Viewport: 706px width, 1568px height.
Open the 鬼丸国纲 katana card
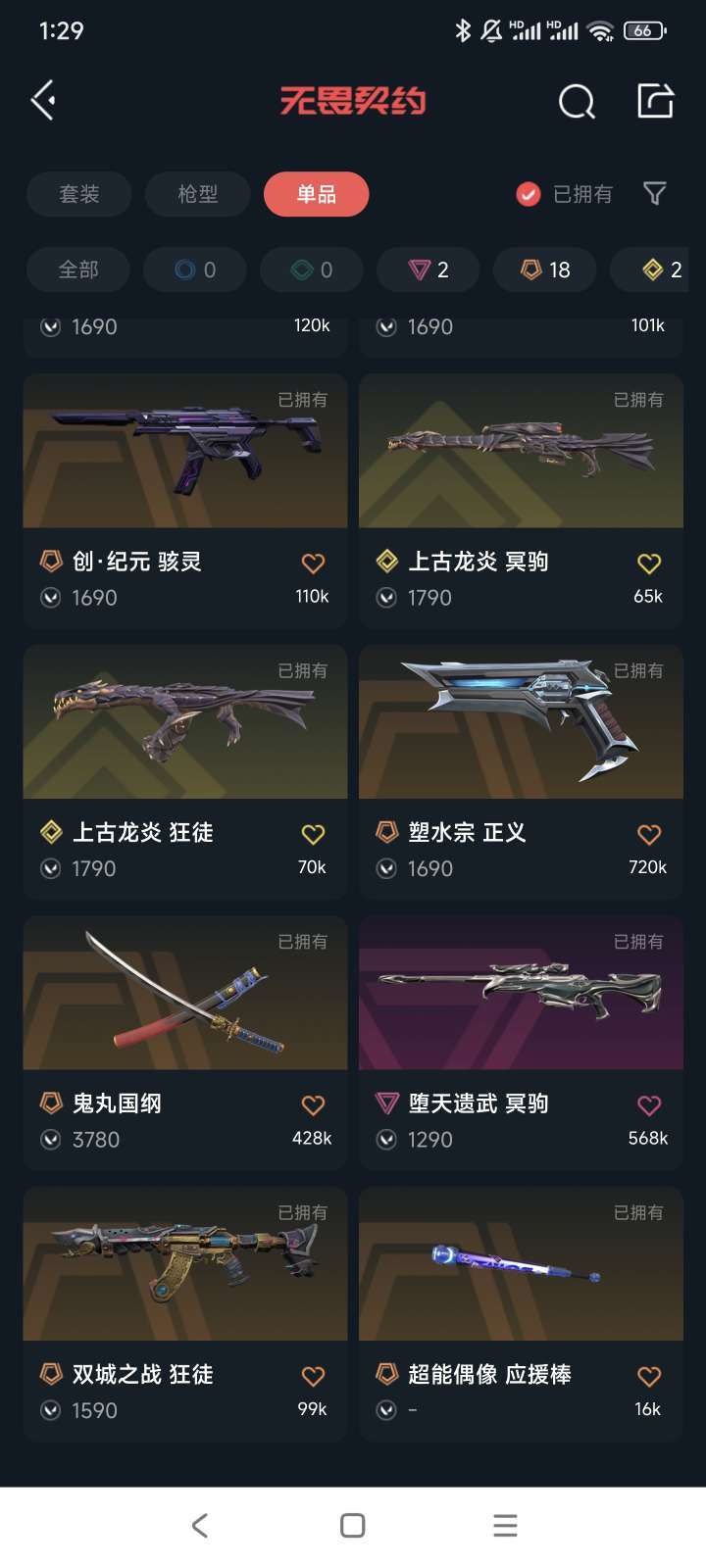(185, 1043)
